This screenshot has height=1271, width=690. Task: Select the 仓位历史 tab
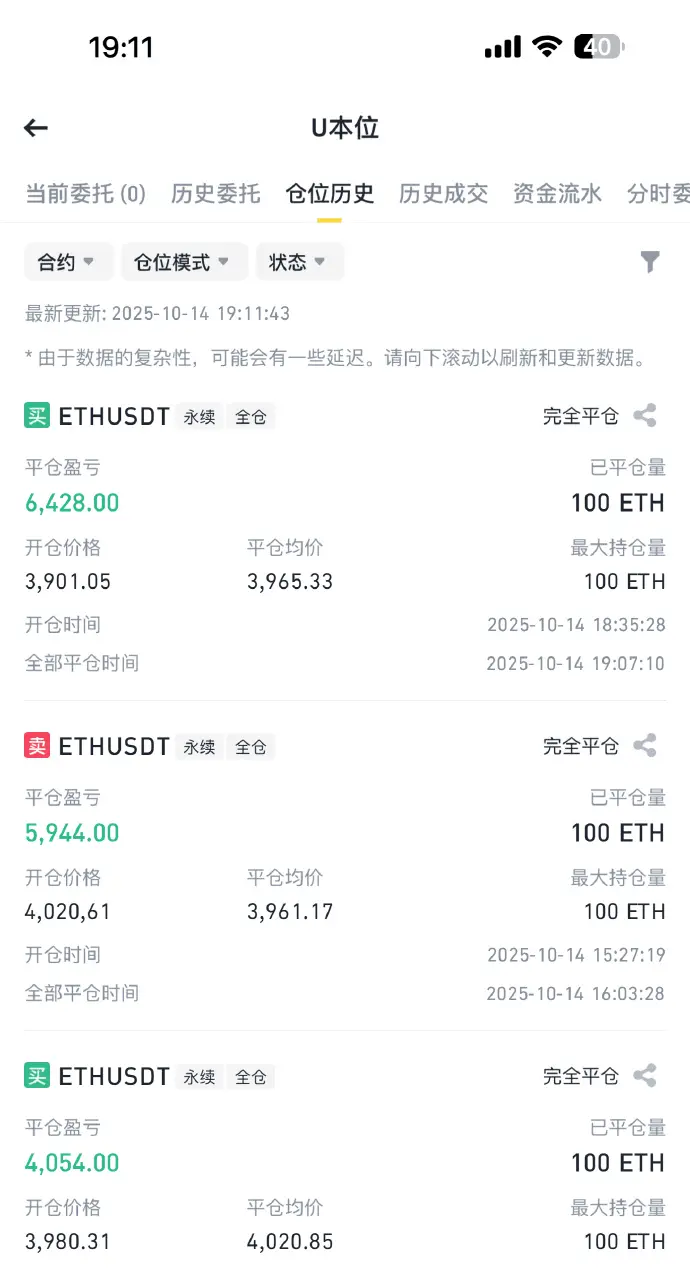coord(329,193)
